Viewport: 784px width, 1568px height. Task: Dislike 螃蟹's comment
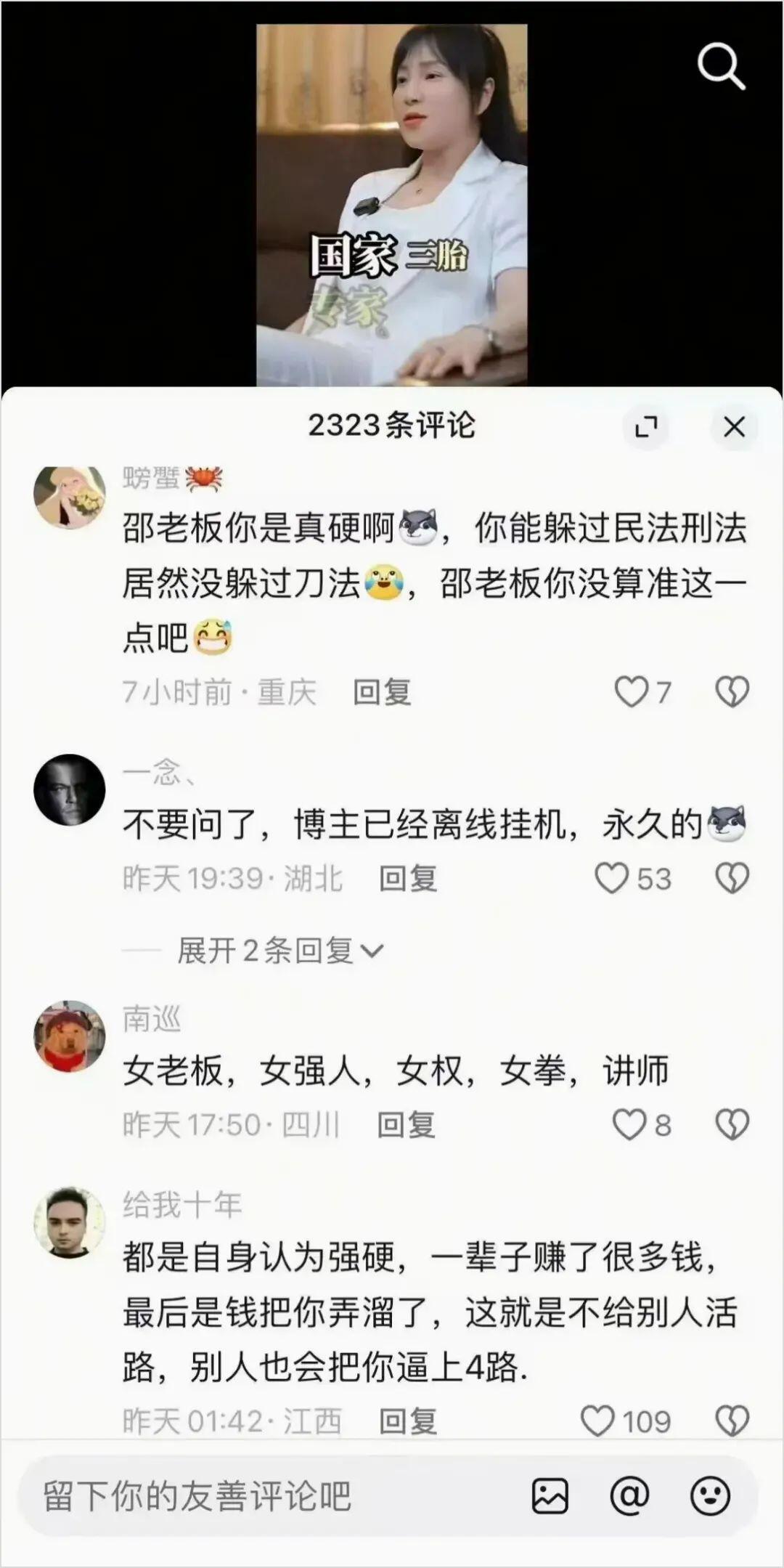tap(732, 691)
